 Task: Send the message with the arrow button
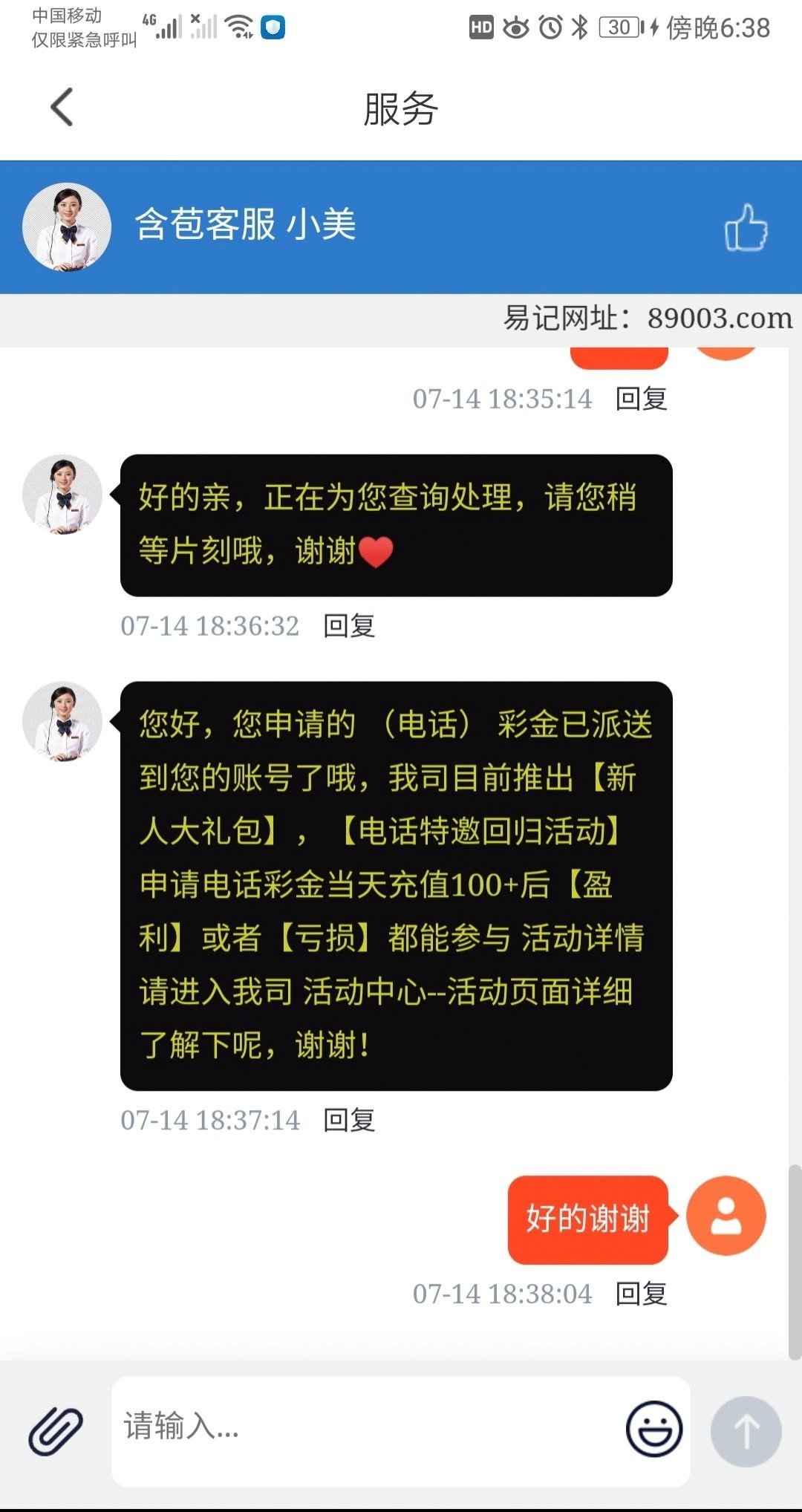click(x=746, y=1431)
